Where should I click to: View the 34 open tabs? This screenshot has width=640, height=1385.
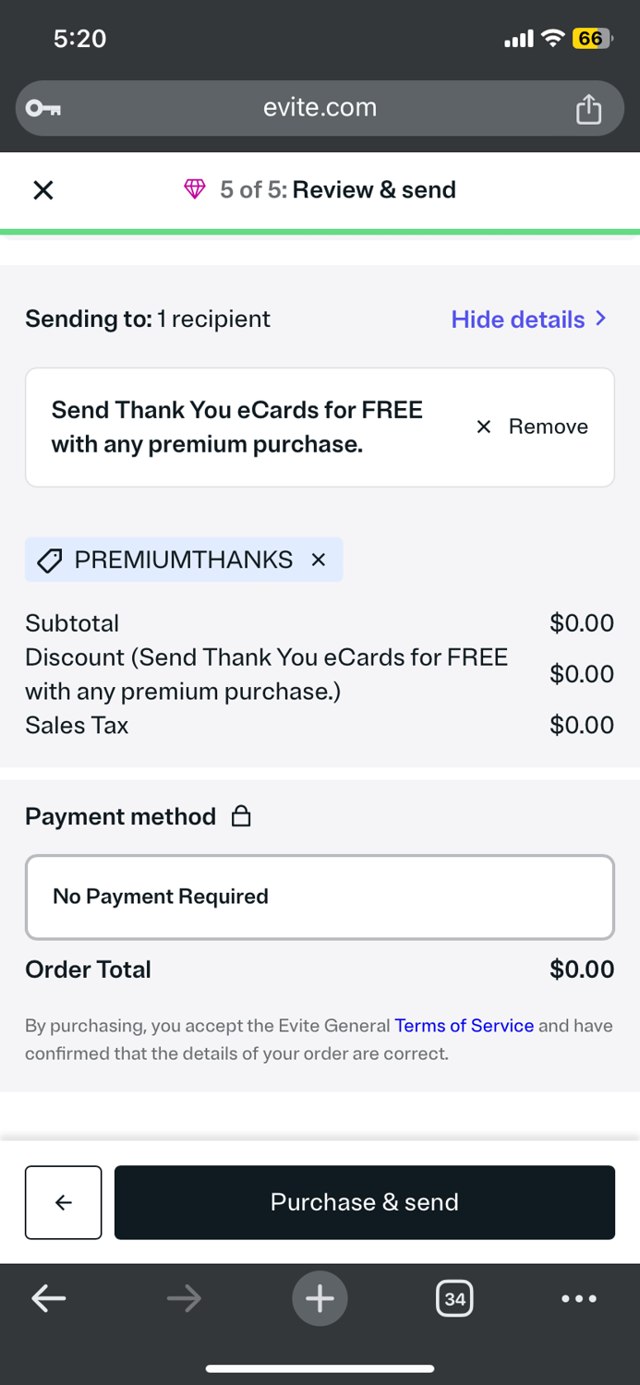(454, 1299)
